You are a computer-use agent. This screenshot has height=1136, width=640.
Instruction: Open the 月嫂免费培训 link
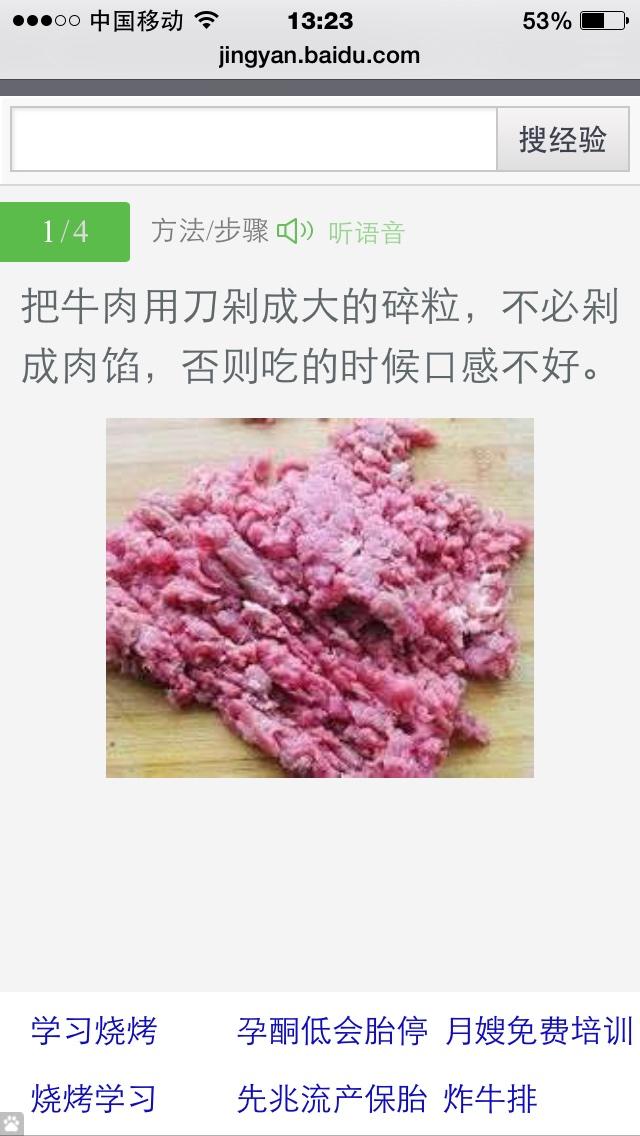(x=539, y=1031)
